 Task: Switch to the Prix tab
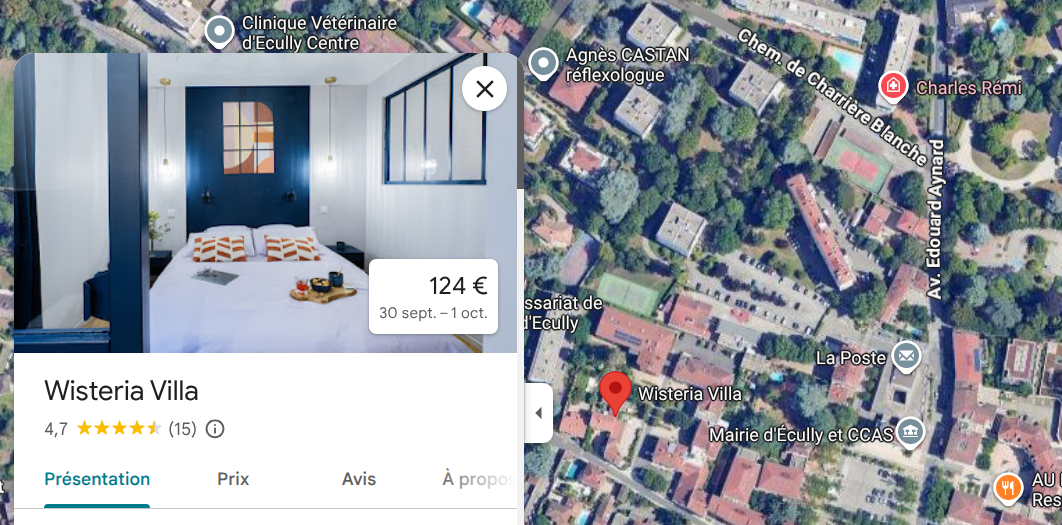pyautogui.click(x=233, y=479)
